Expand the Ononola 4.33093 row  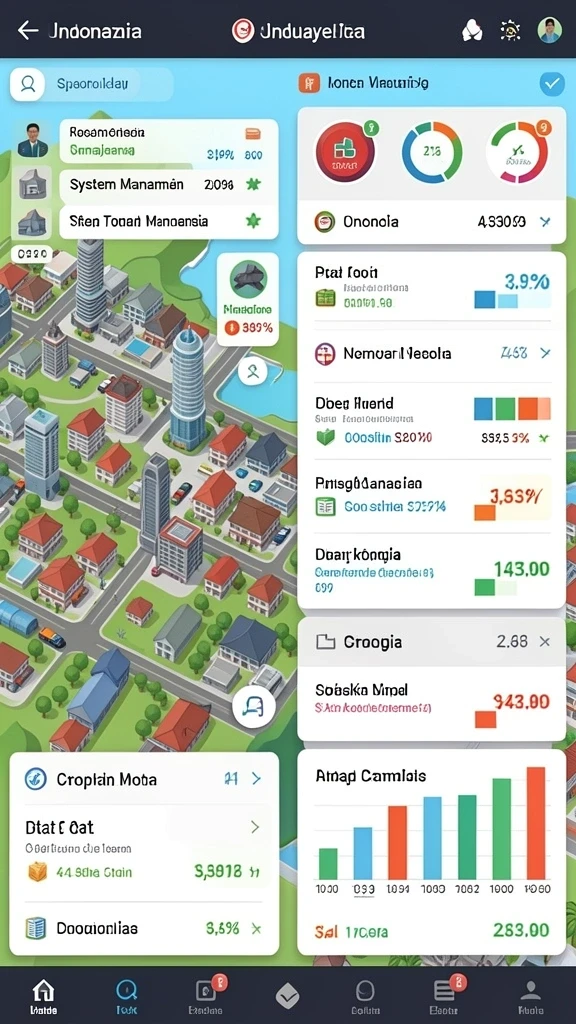click(432, 222)
